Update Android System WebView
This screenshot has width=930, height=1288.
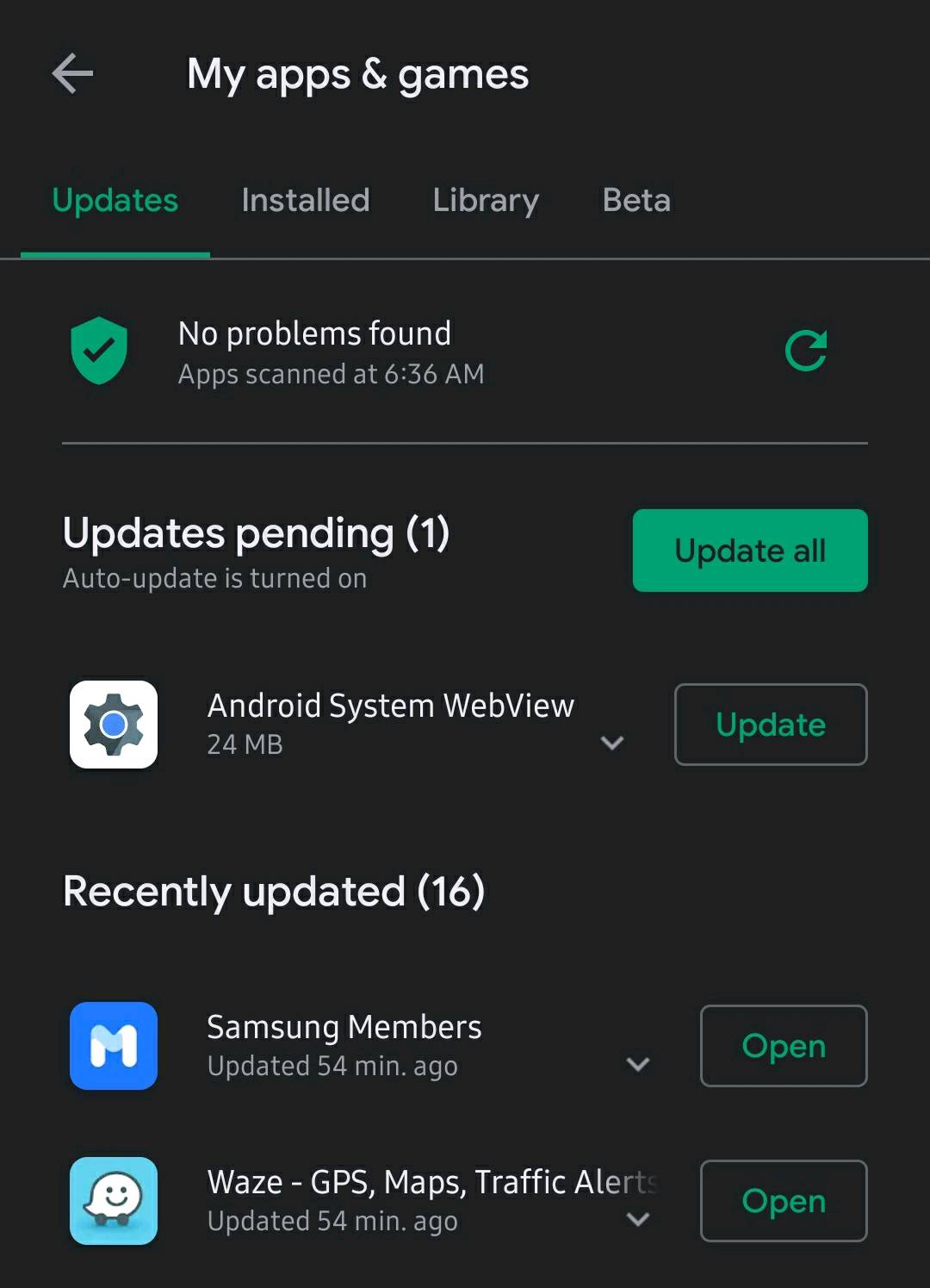pyautogui.click(x=770, y=725)
